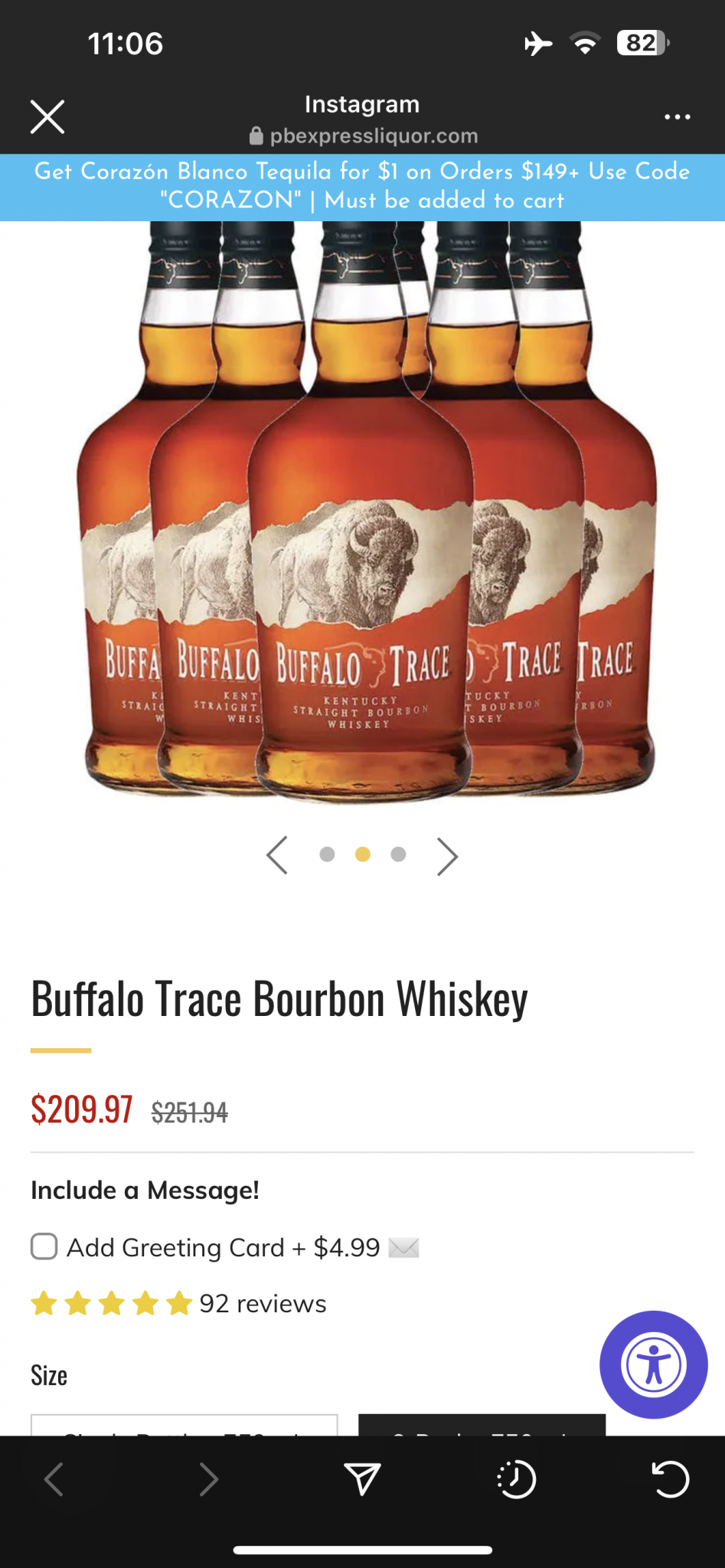Image resolution: width=725 pixels, height=1568 pixels.
Task: Jump to the first image dot
Action: coord(327,854)
